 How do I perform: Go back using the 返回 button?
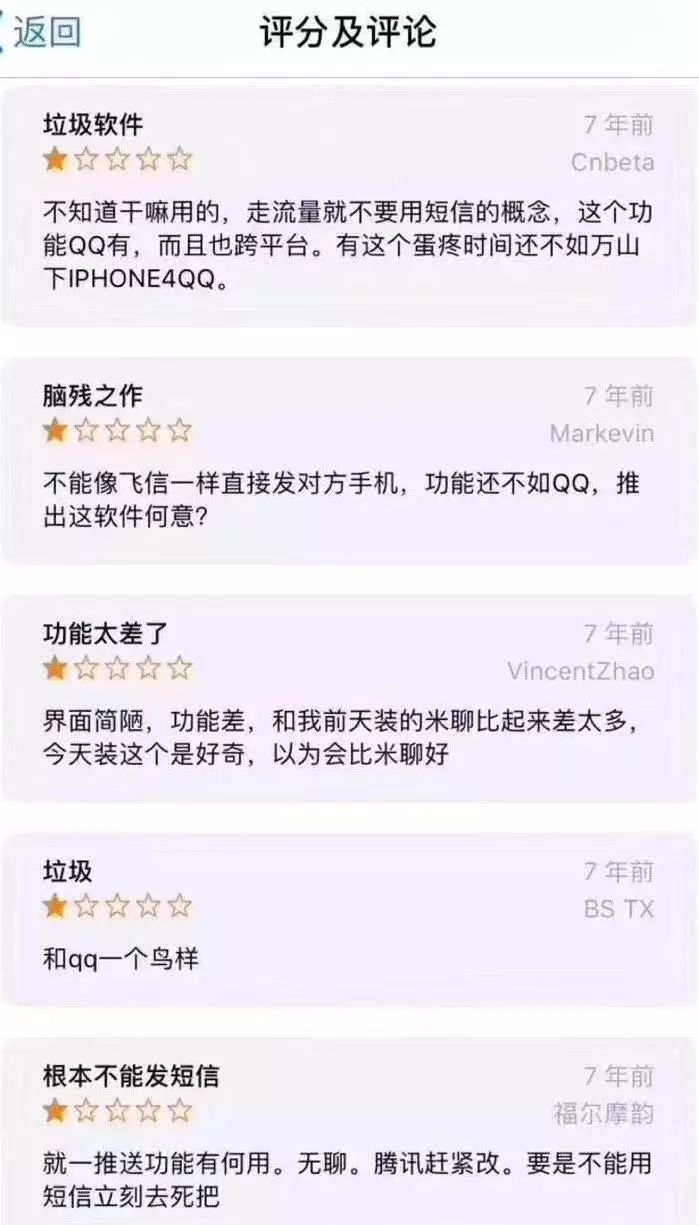coord(45,32)
